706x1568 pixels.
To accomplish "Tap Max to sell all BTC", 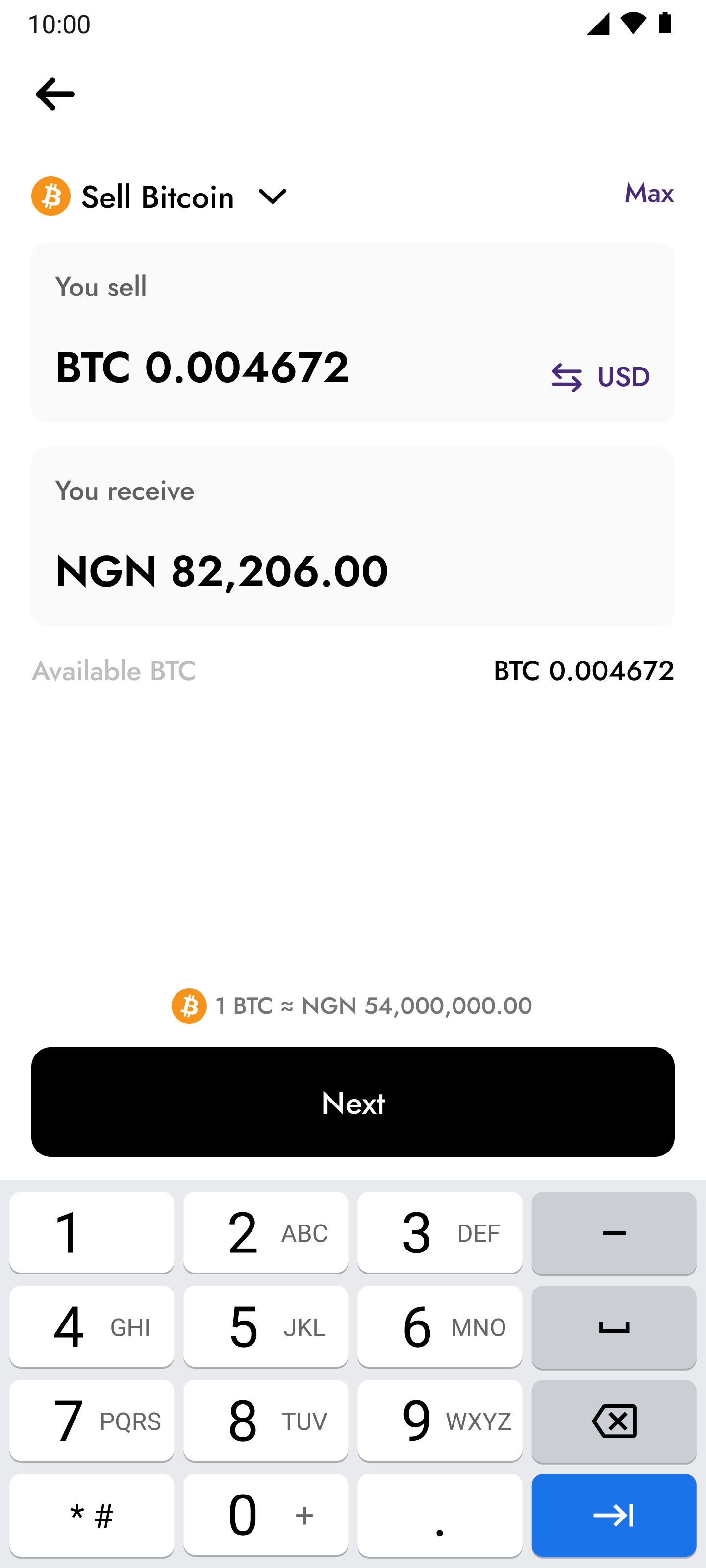I will pos(648,193).
